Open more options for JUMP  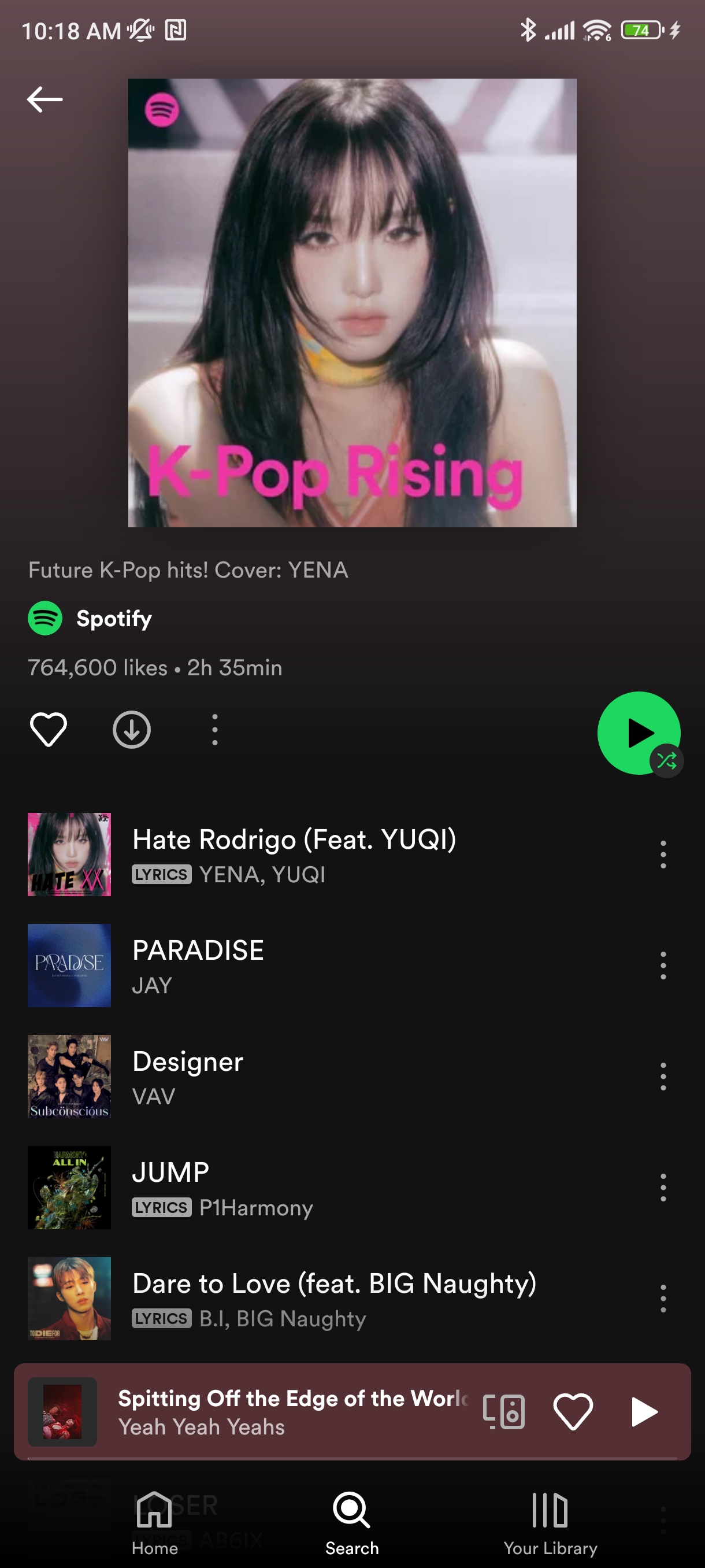click(663, 1187)
